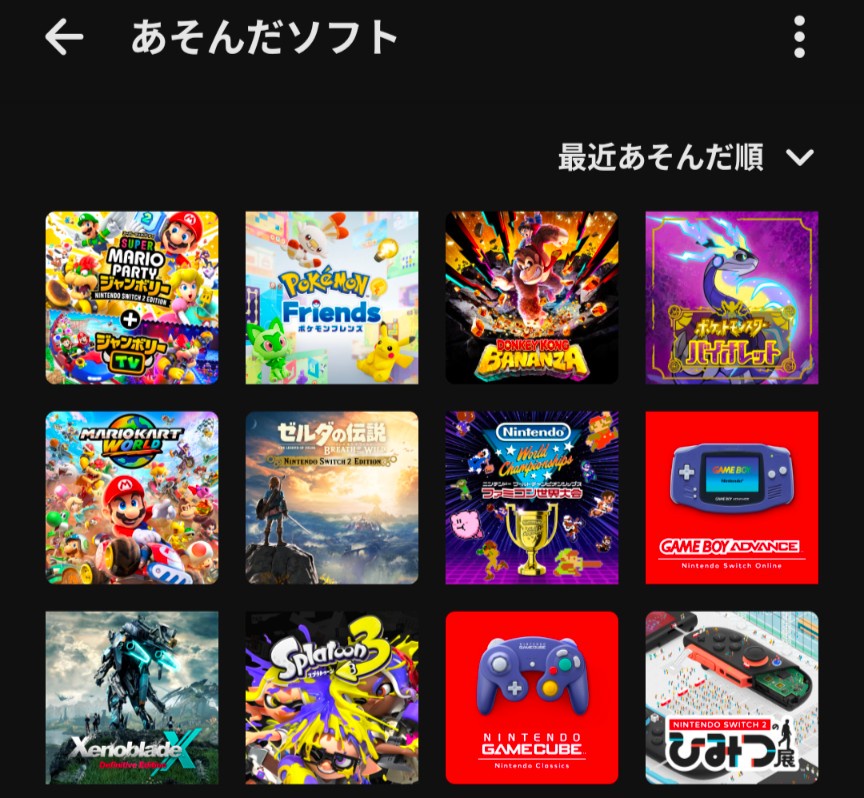Open the three-dot overflow menu
The width and height of the screenshot is (864, 798).
799,38
